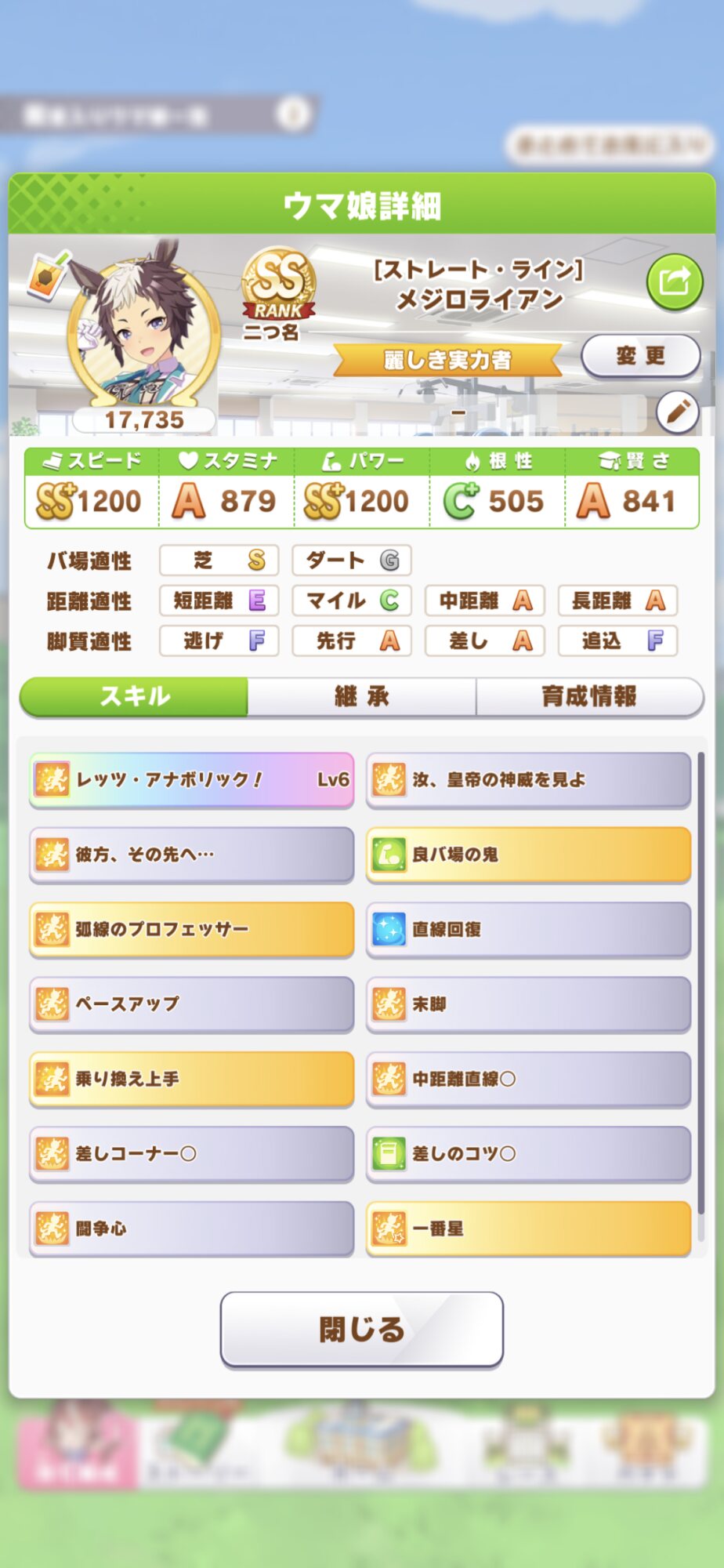Viewport: 724px width, 1568px height.
Task: Close the dialog with 閉じる
Action: pos(361,1330)
